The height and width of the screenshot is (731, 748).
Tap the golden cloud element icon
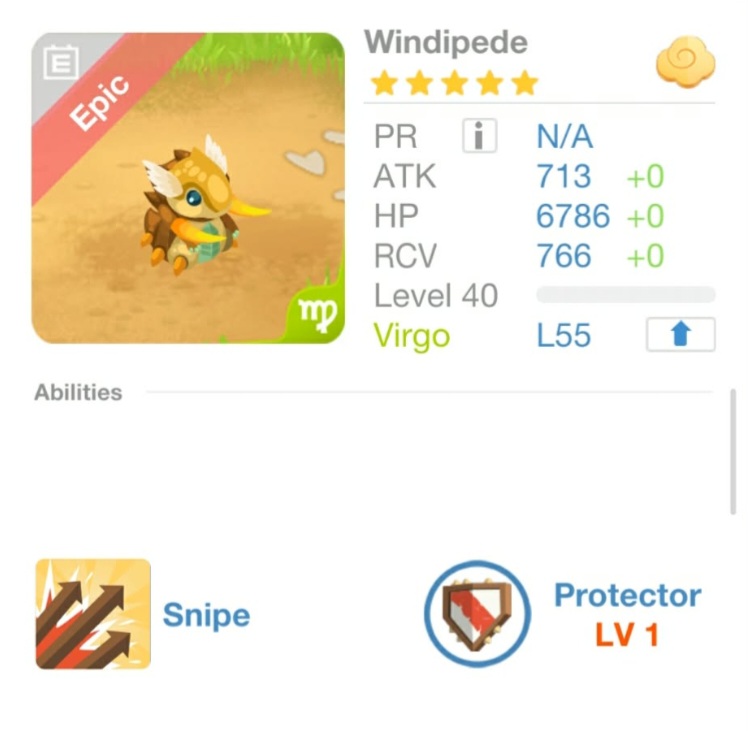(x=685, y=62)
